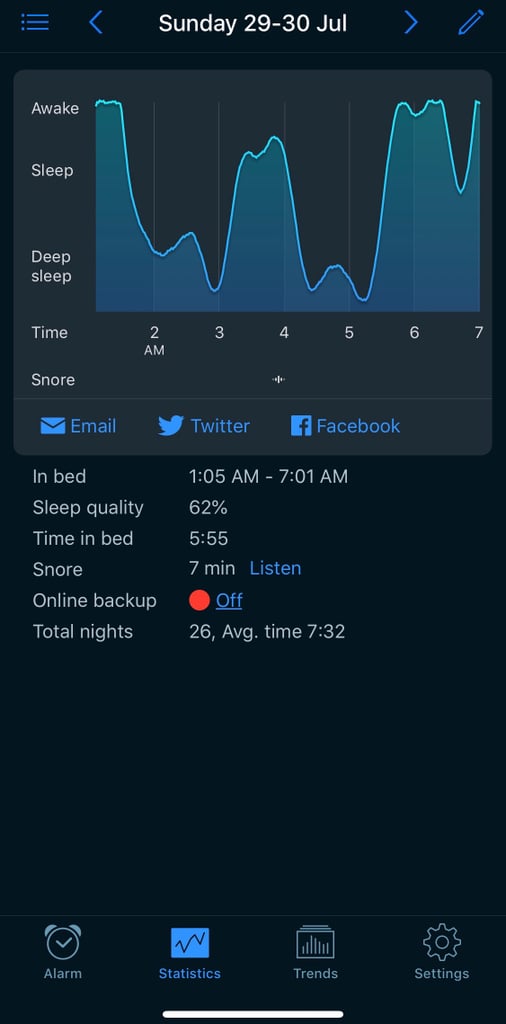
Task: Open the list menu icon
Action: [x=35, y=22]
